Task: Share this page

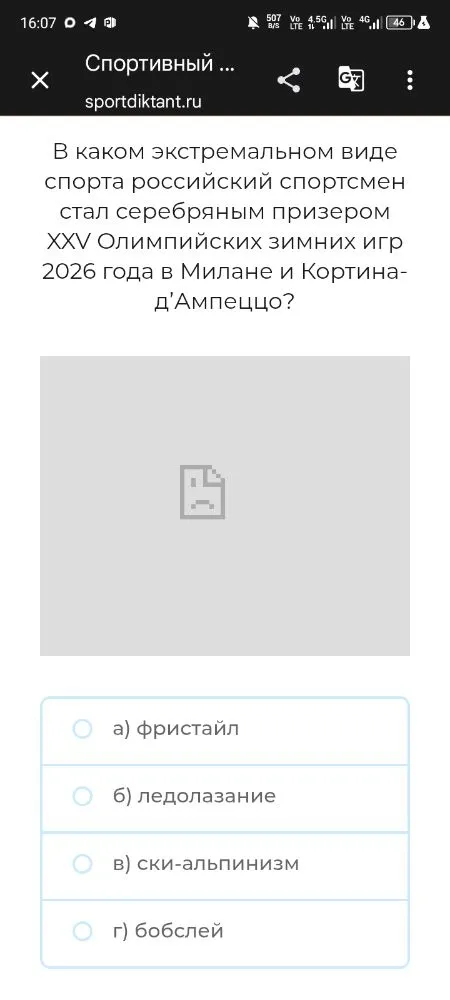Action: click(x=289, y=80)
